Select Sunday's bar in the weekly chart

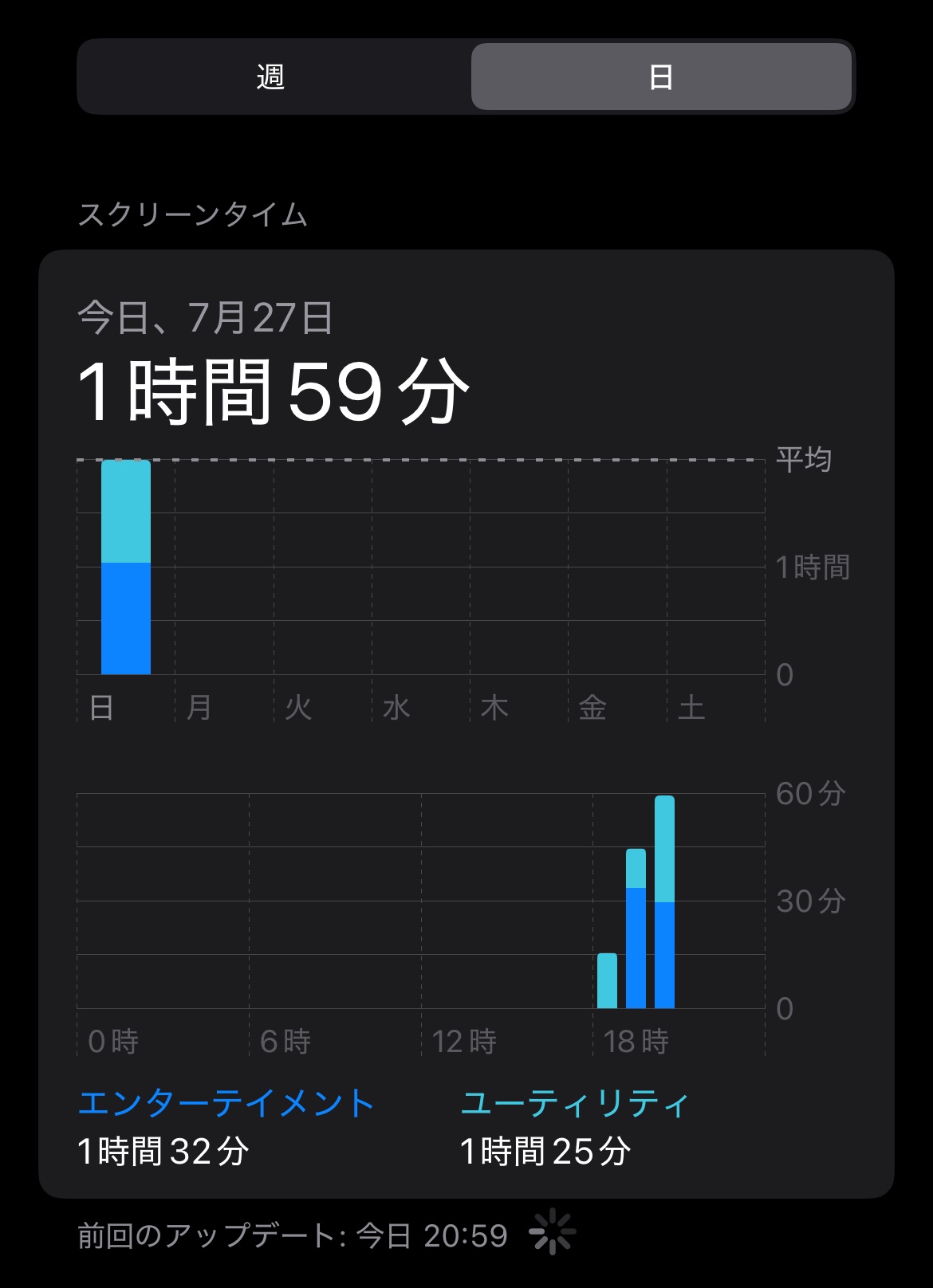[126, 567]
